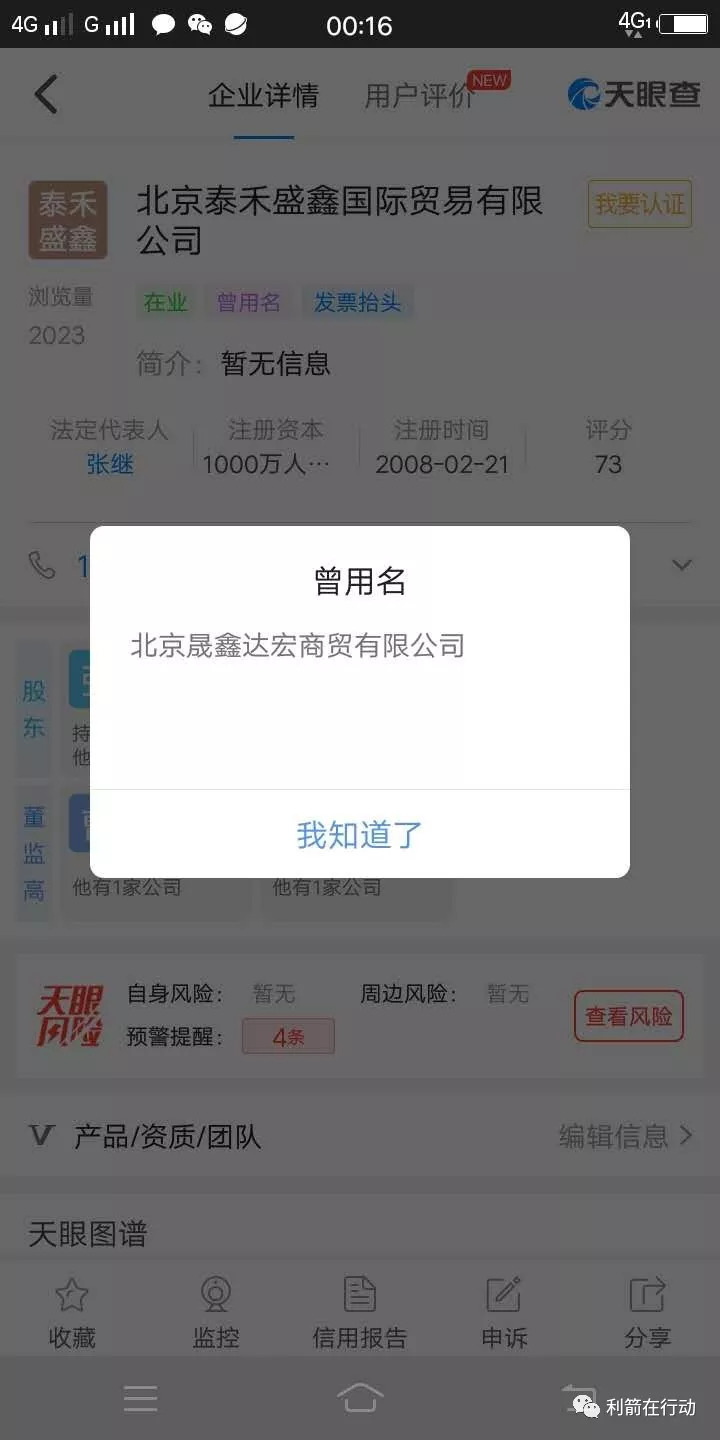This screenshot has height=1440, width=720.
Task: Tap the 查看风险 button
Action: click(x=628, y=1017)
